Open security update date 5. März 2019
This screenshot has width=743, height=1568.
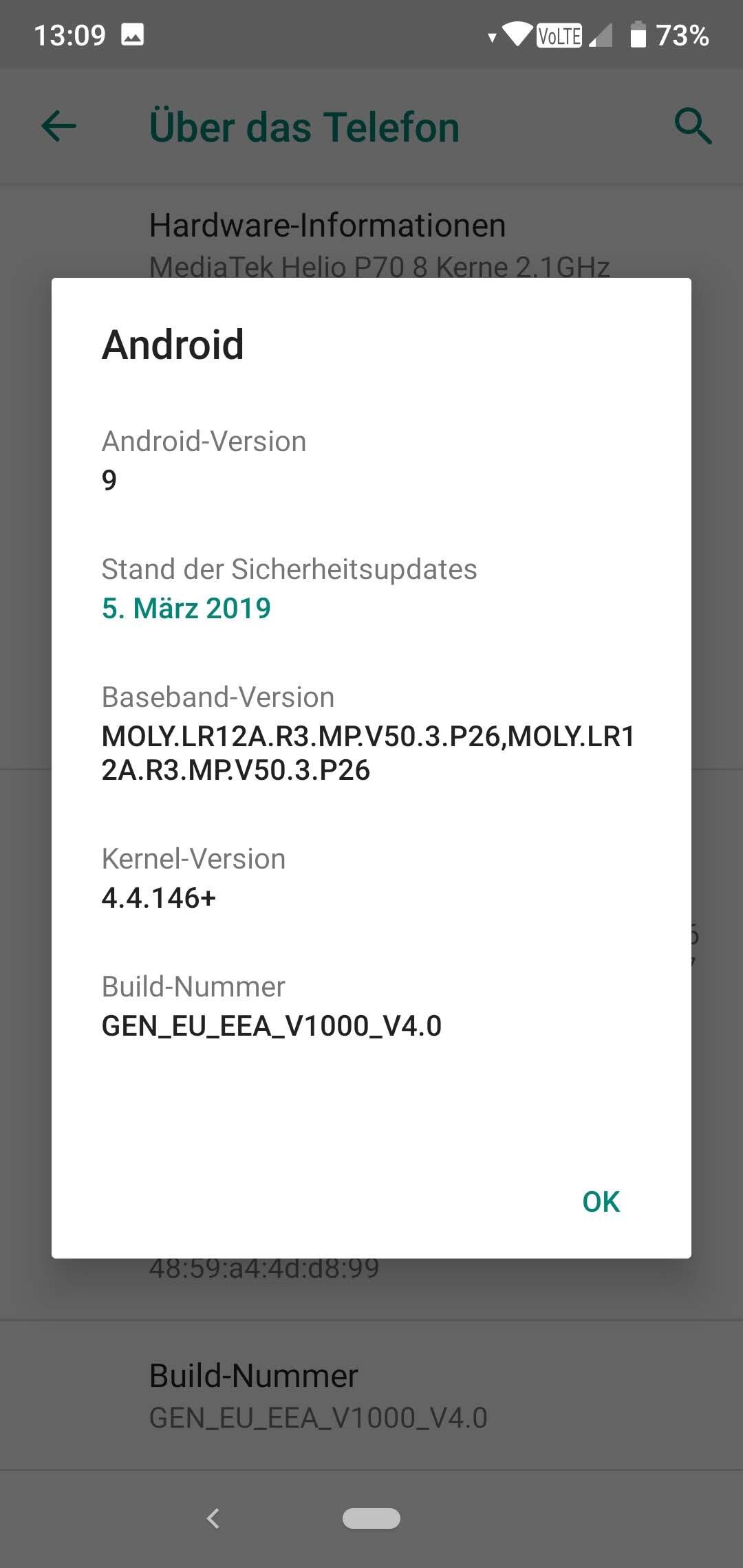tap(186, 608)
